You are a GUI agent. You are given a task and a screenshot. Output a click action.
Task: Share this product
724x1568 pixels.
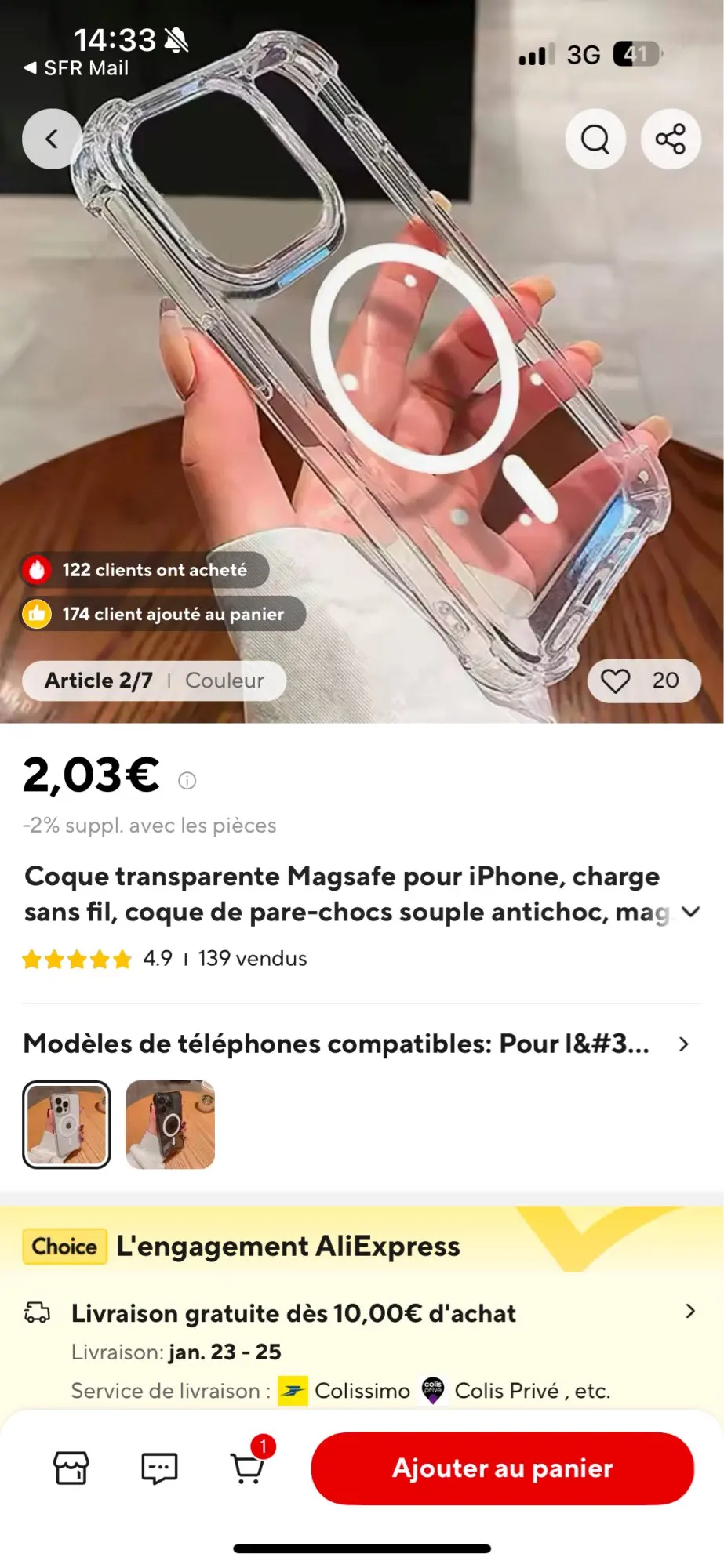(671, 139)
